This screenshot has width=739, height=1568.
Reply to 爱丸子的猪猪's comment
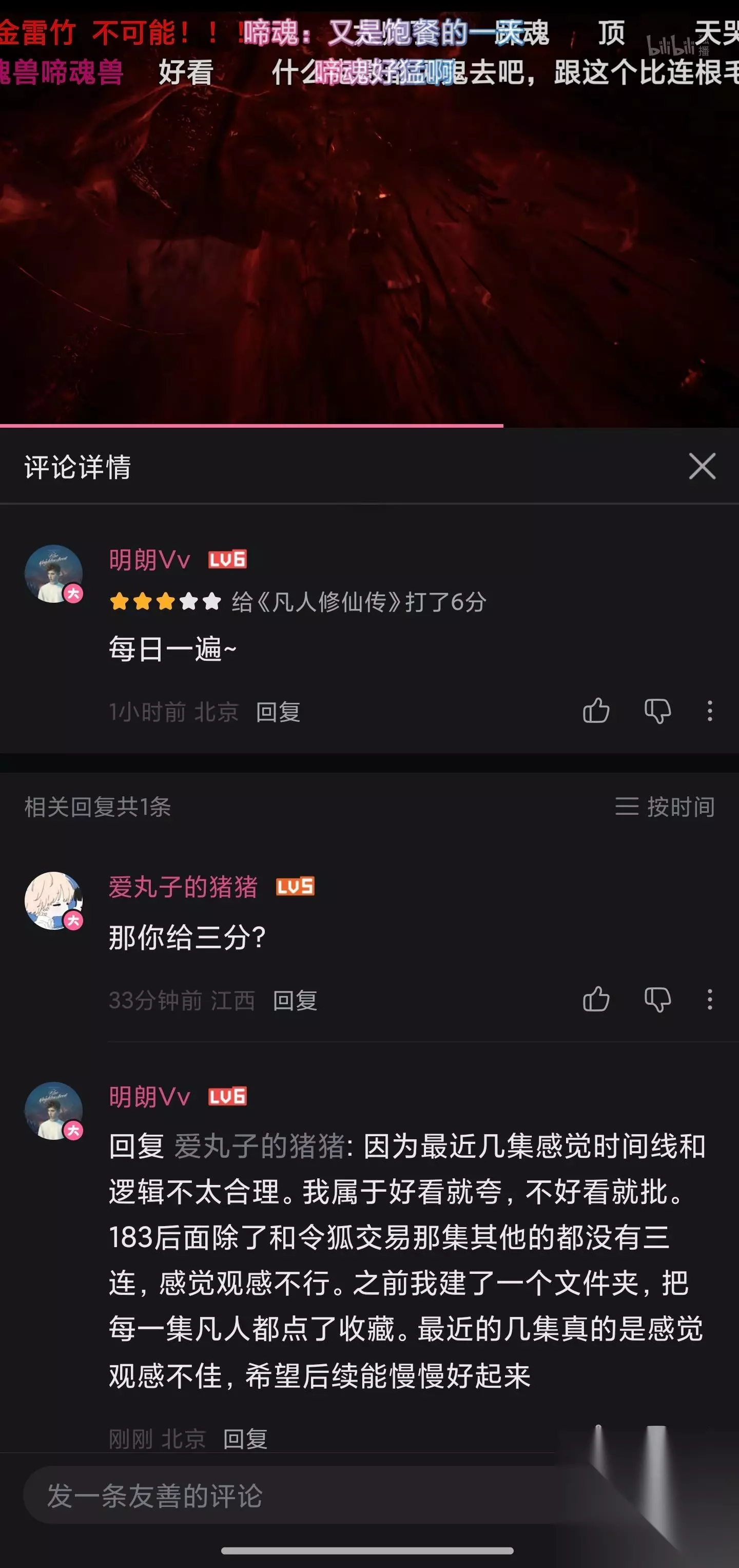[x=295, y=1000]
